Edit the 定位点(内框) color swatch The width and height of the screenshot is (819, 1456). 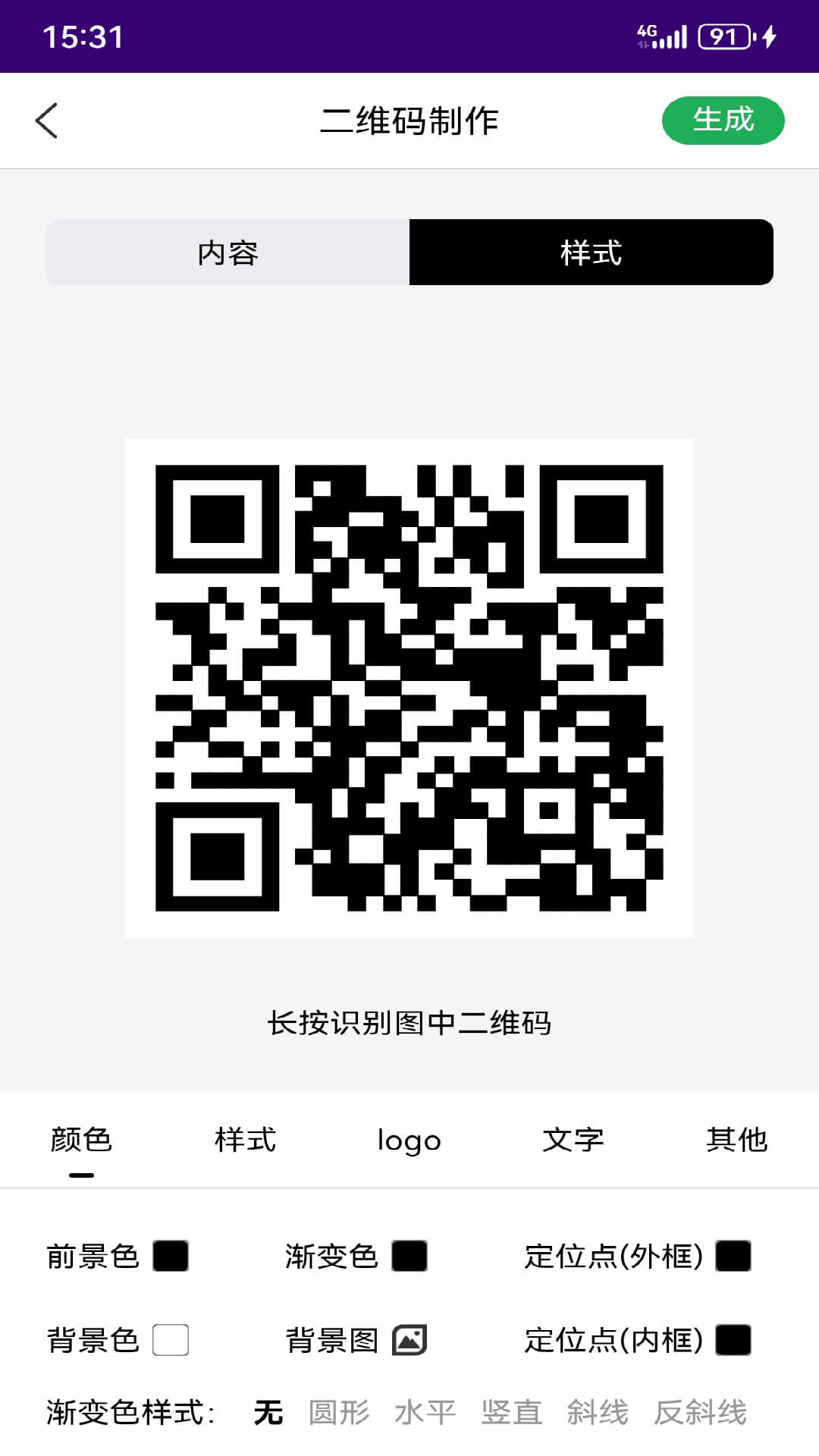tap(733, 1340)
